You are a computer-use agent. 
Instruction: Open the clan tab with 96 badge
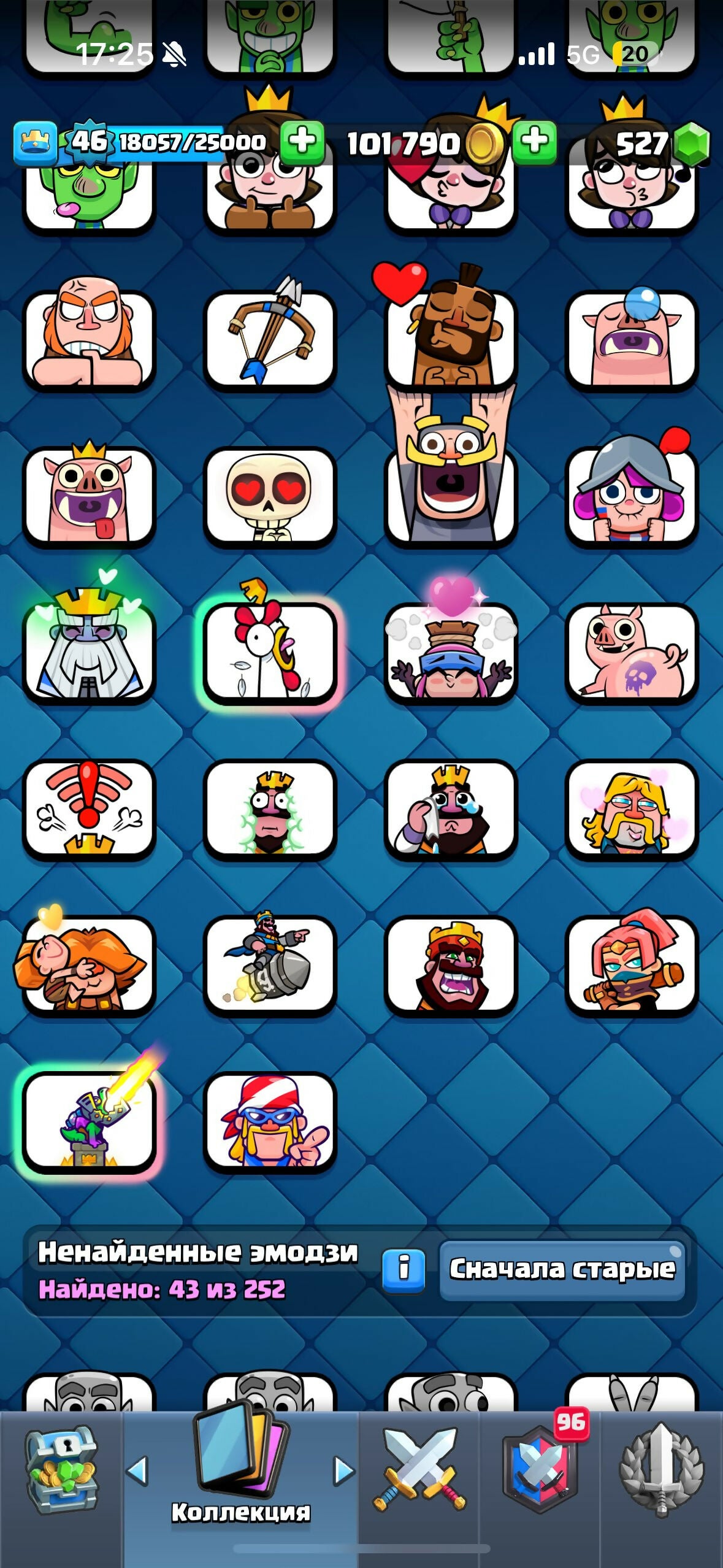[540, 1471]
